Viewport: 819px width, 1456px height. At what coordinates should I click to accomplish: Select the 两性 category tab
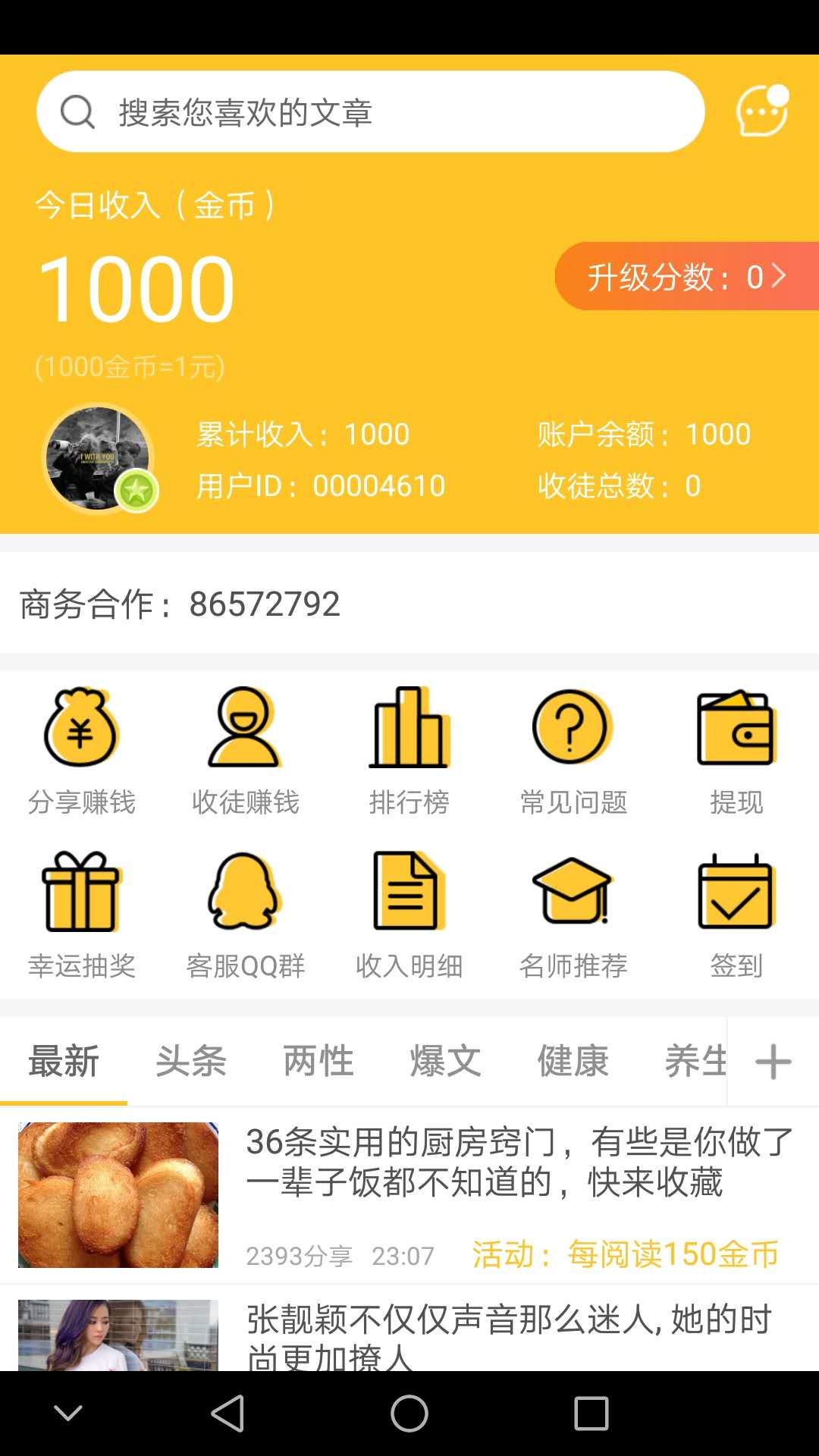(318, 1061)
